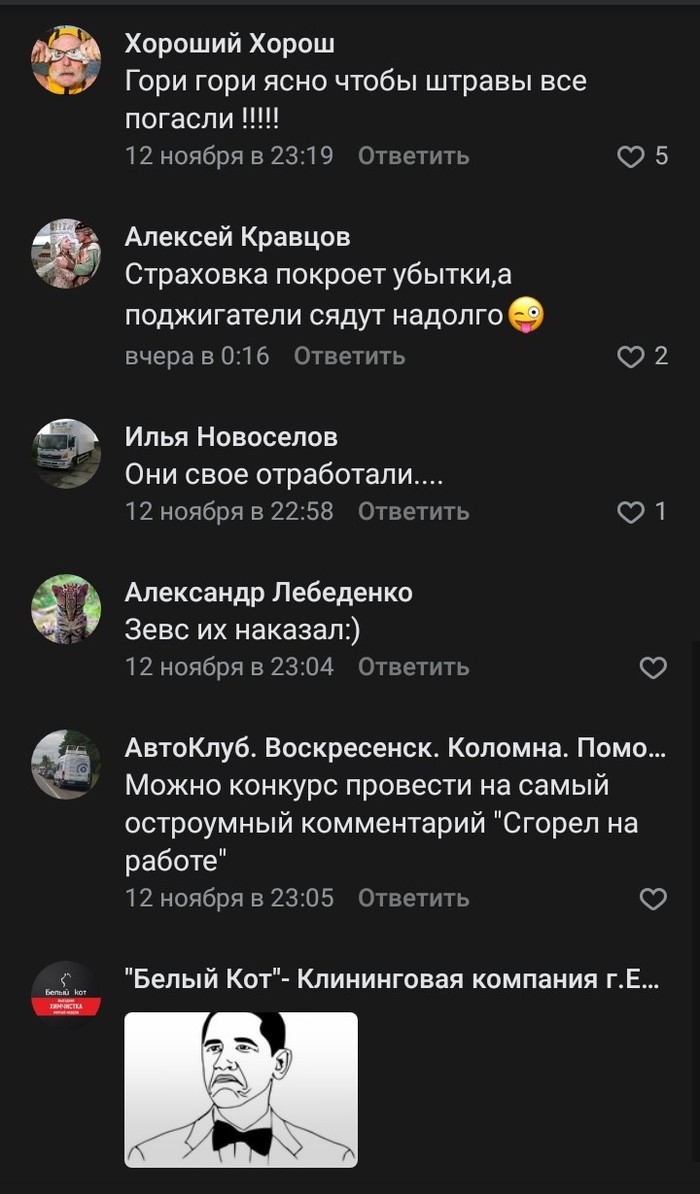Reply to Илья Новоселов's comment
The image size is (700, 1194).
(x=413, y=512)
